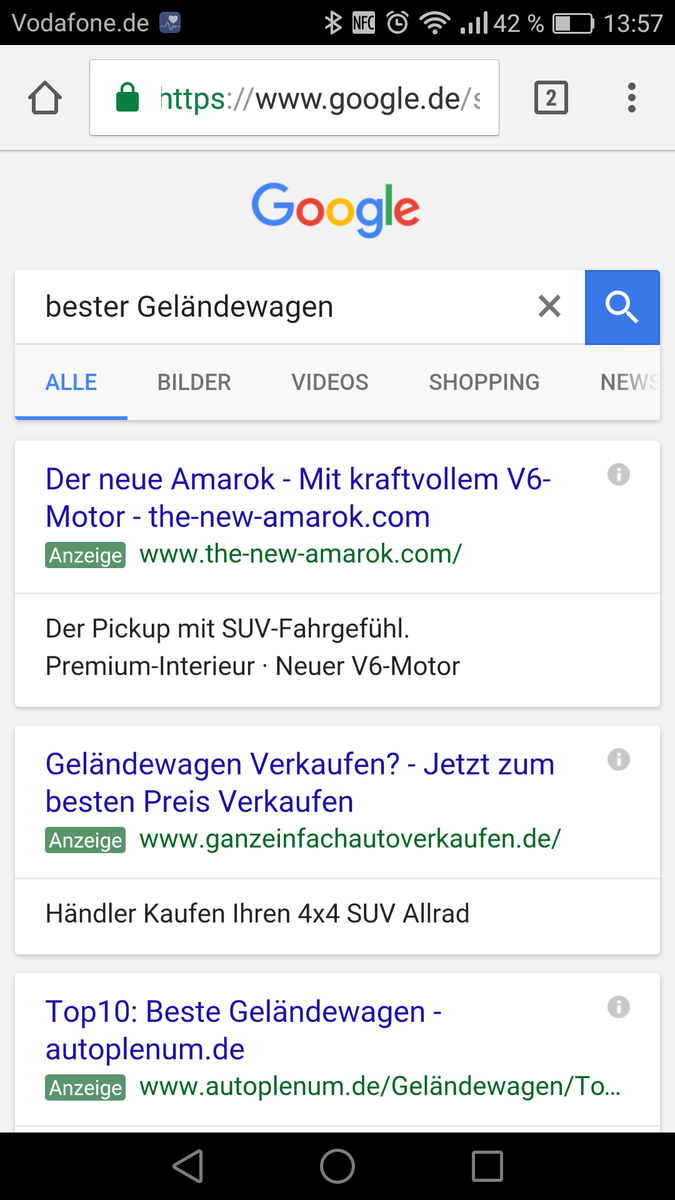675x1200 pixels.
Task: Open Chrome's three-dot overflow menu
Action: point(631,98)
